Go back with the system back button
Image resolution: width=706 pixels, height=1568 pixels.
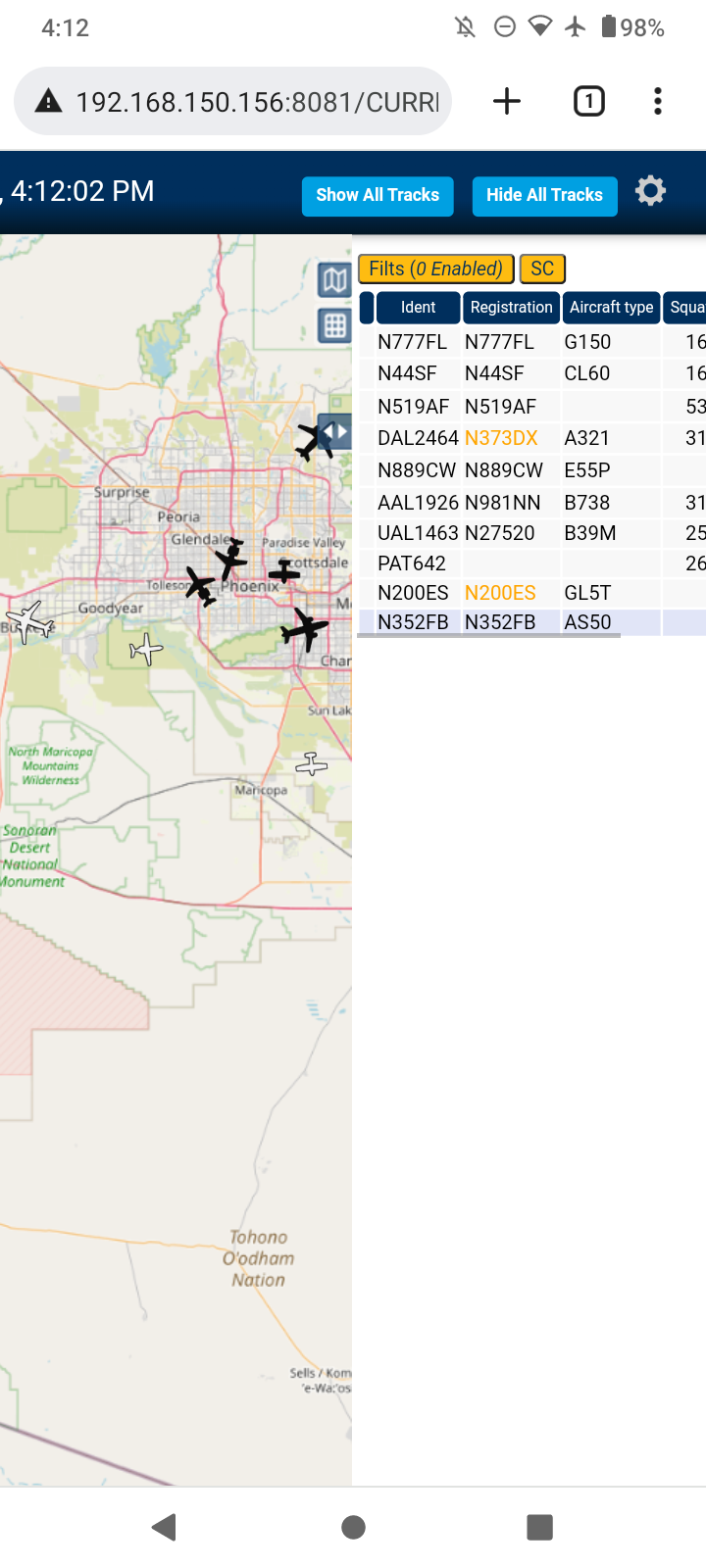point(165,1526)
